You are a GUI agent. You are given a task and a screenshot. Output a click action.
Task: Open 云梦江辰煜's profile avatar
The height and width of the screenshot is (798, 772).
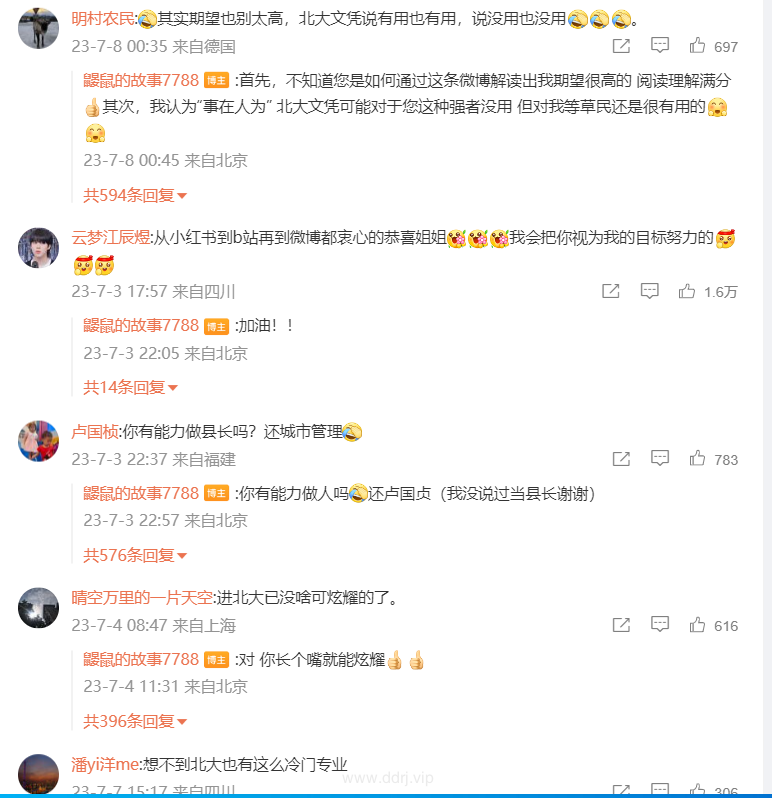pos(38,247)
